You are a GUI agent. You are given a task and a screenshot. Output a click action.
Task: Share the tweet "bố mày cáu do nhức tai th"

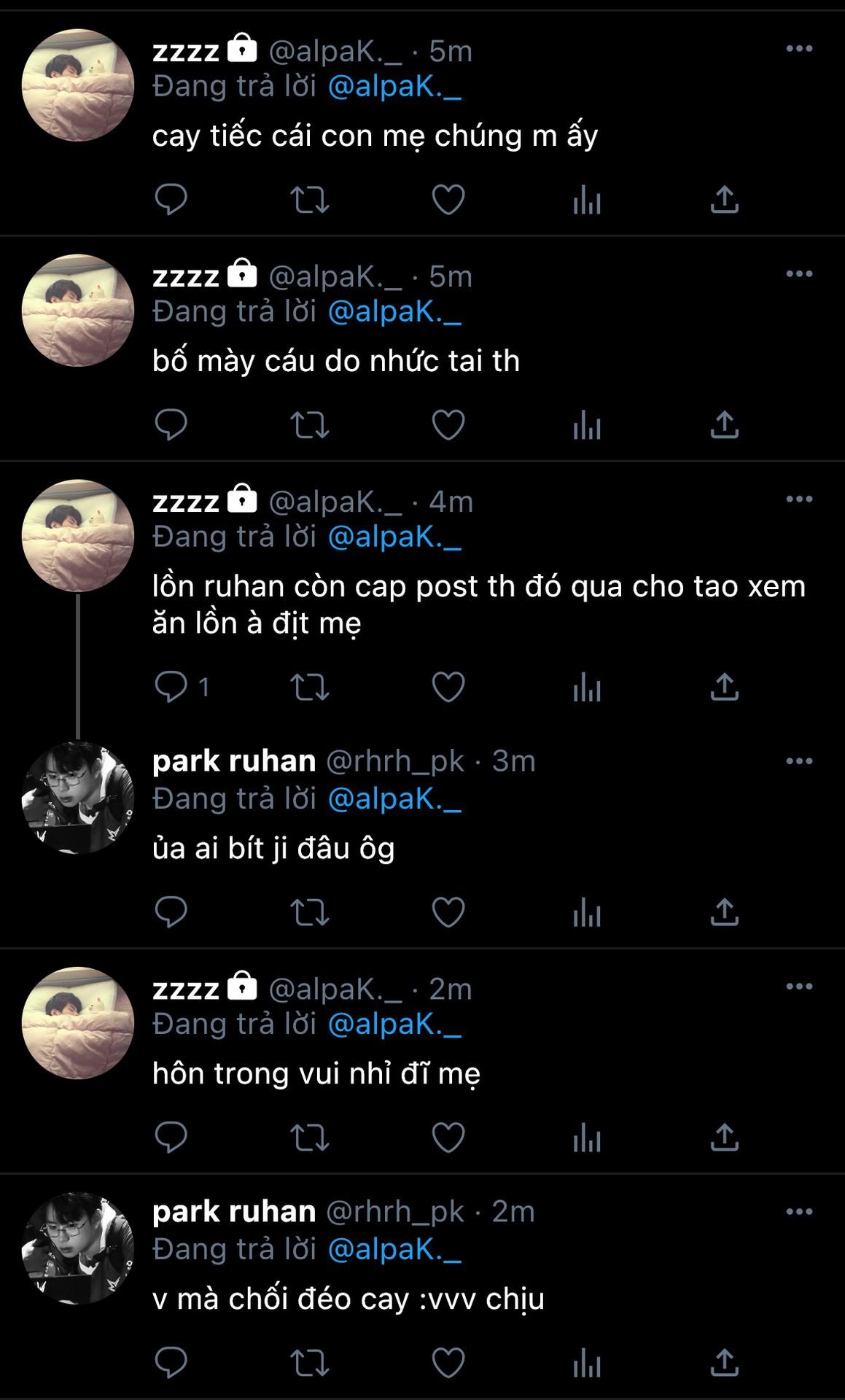click(724, 425)
